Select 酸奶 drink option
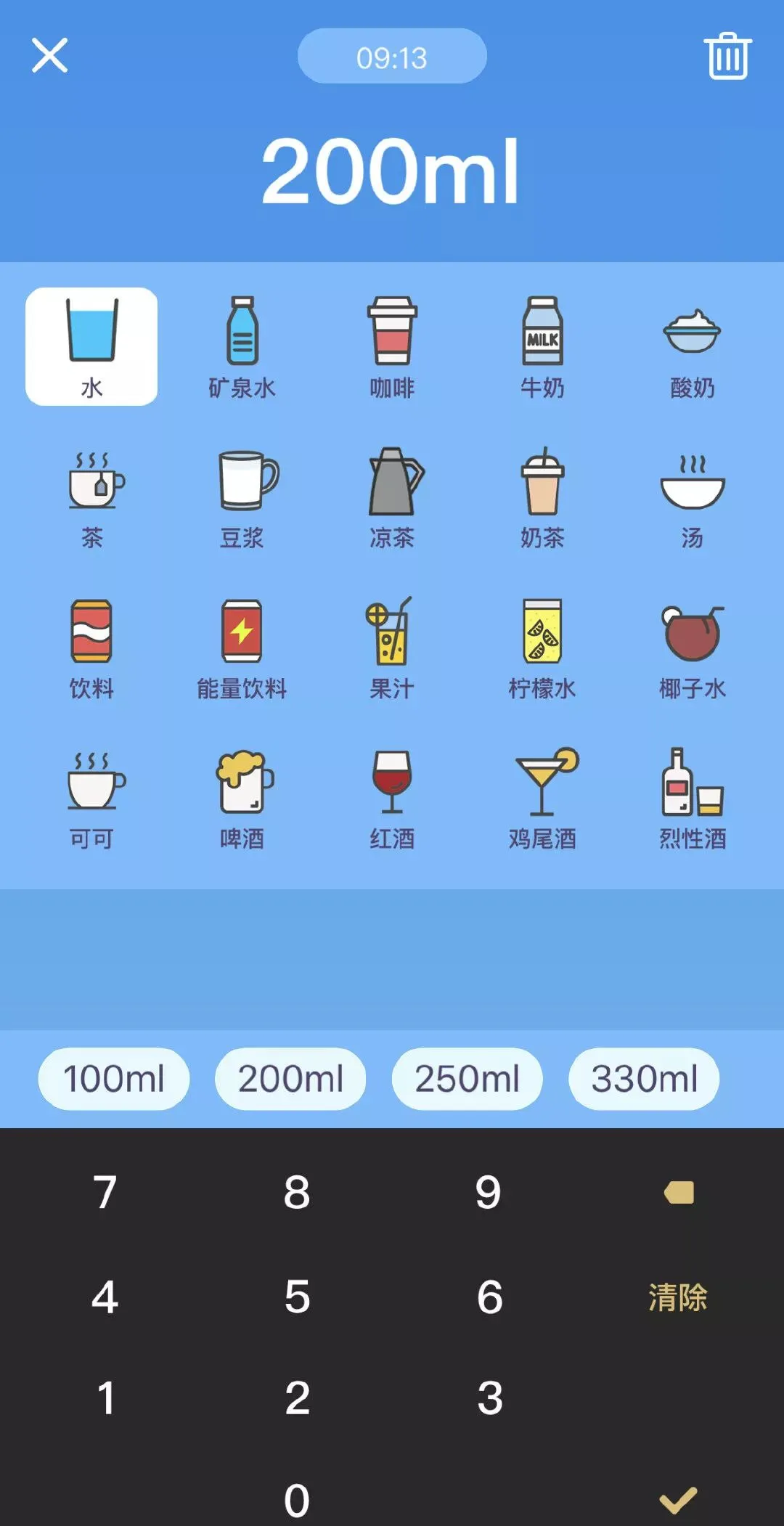This screenshot has width=784, height=1526. (x=693, y=347)
